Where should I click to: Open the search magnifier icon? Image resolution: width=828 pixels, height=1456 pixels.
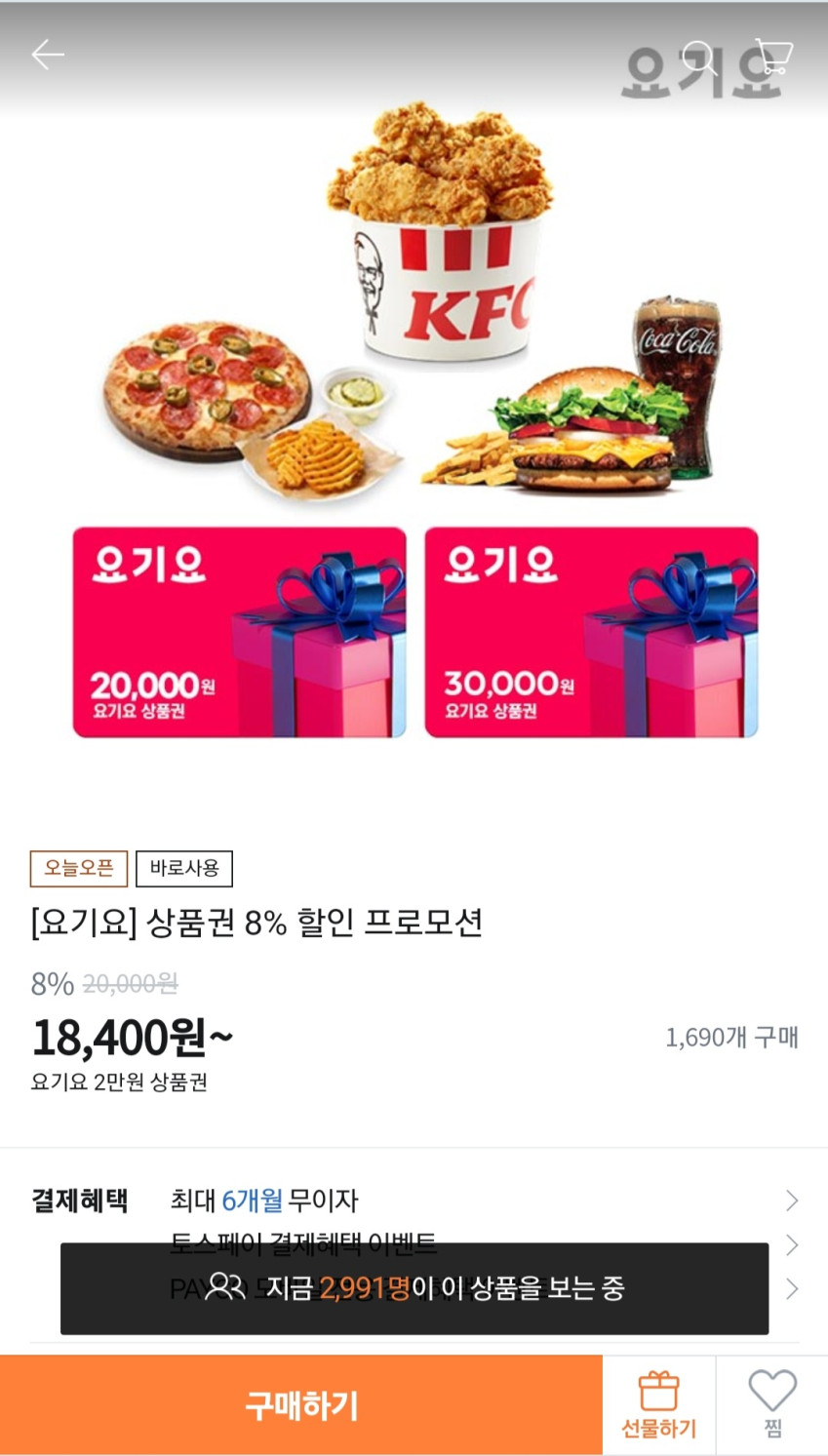pyautogui.click(x=698, y=57)
